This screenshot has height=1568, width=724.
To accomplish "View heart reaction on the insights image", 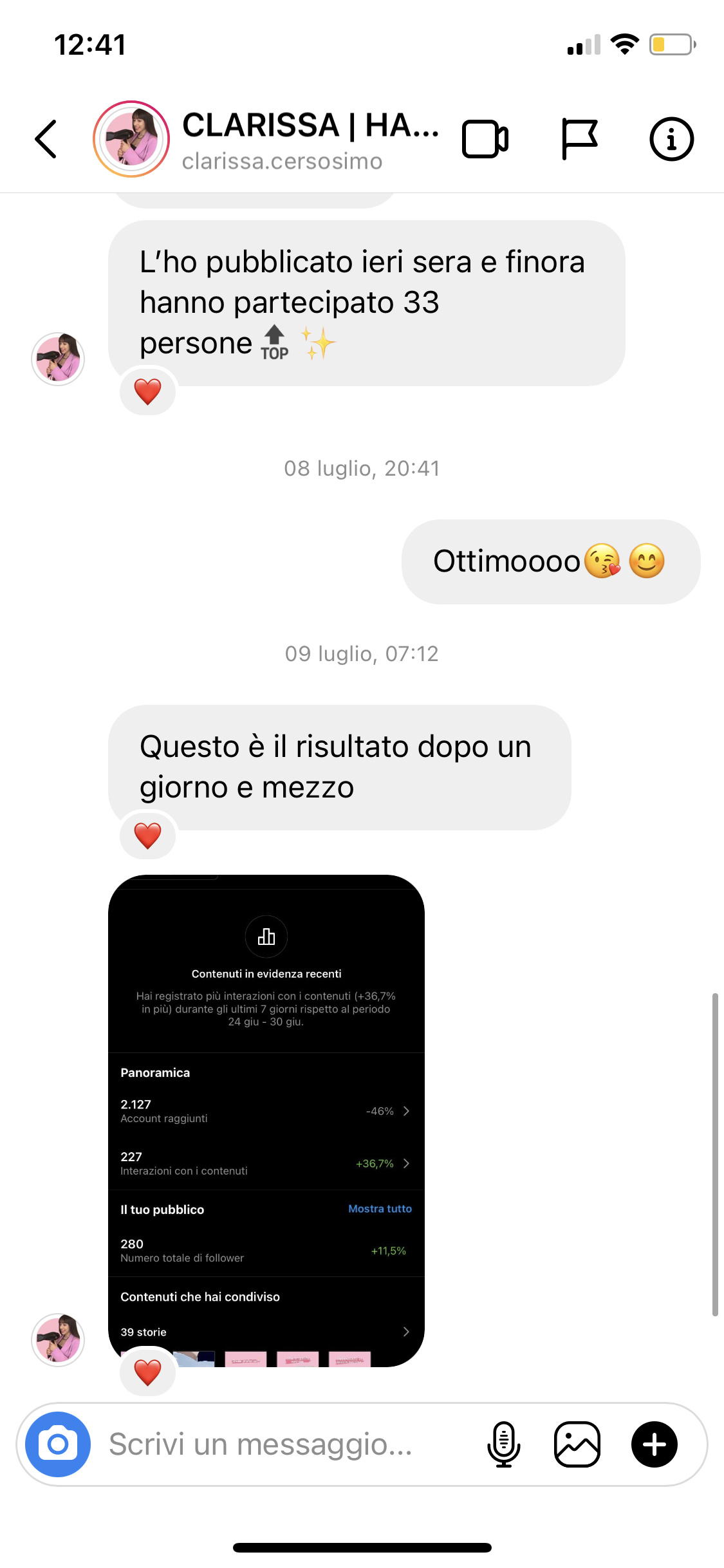I will (x=148, y=1372).
